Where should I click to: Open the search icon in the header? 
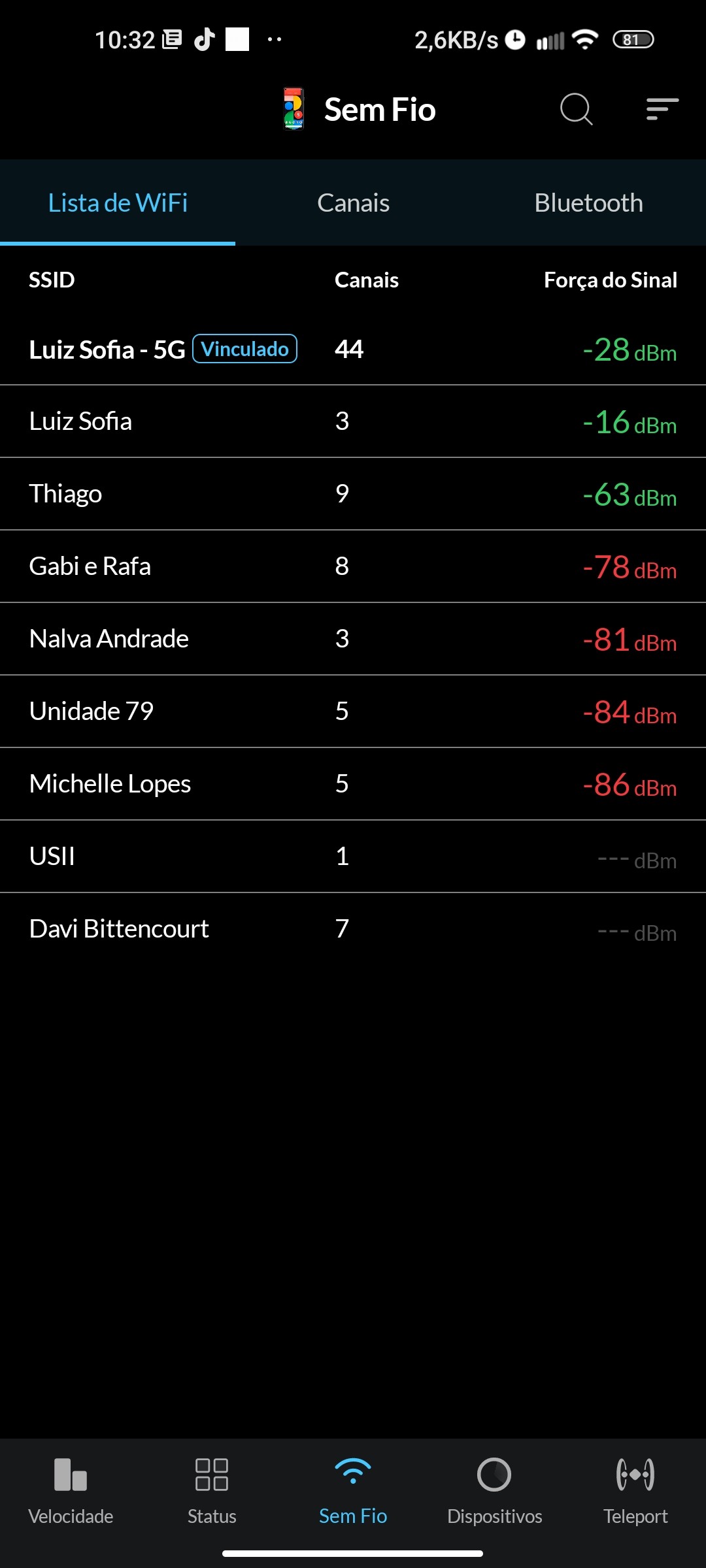576,109
